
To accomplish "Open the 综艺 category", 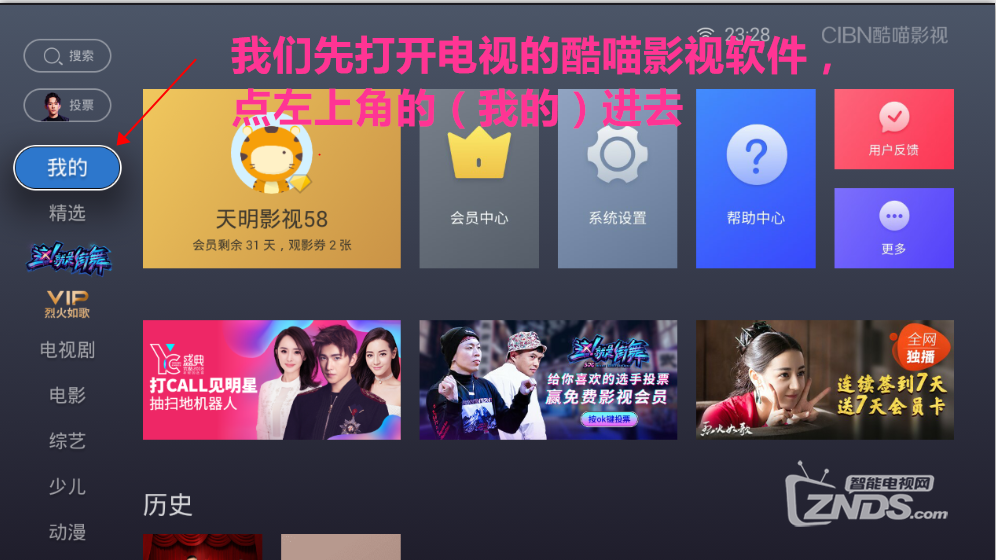I will [67, 441].
